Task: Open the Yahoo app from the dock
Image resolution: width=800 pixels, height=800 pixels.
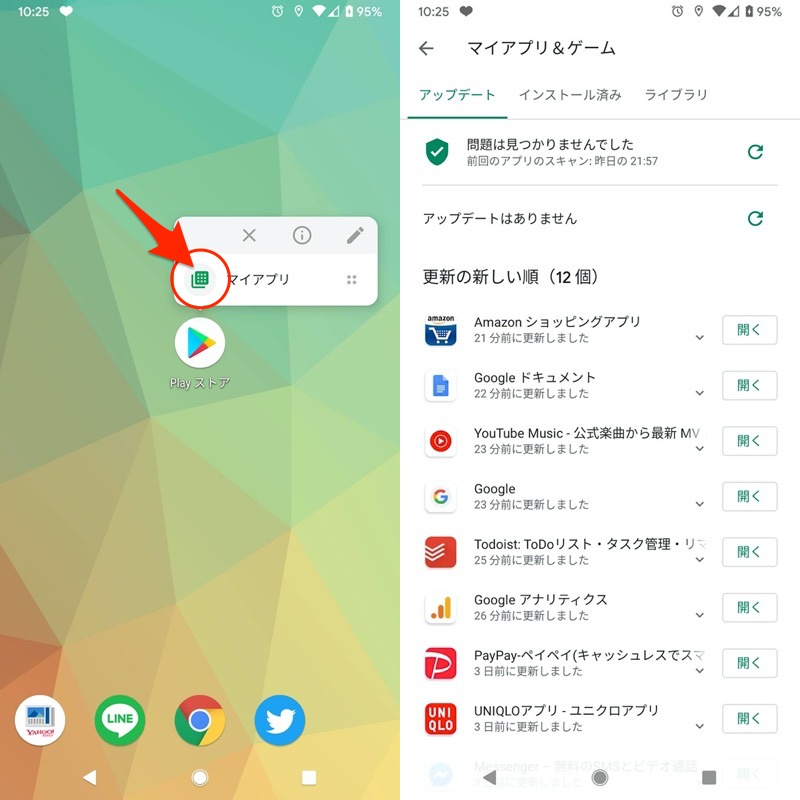Action: click(x=40, y=719)
